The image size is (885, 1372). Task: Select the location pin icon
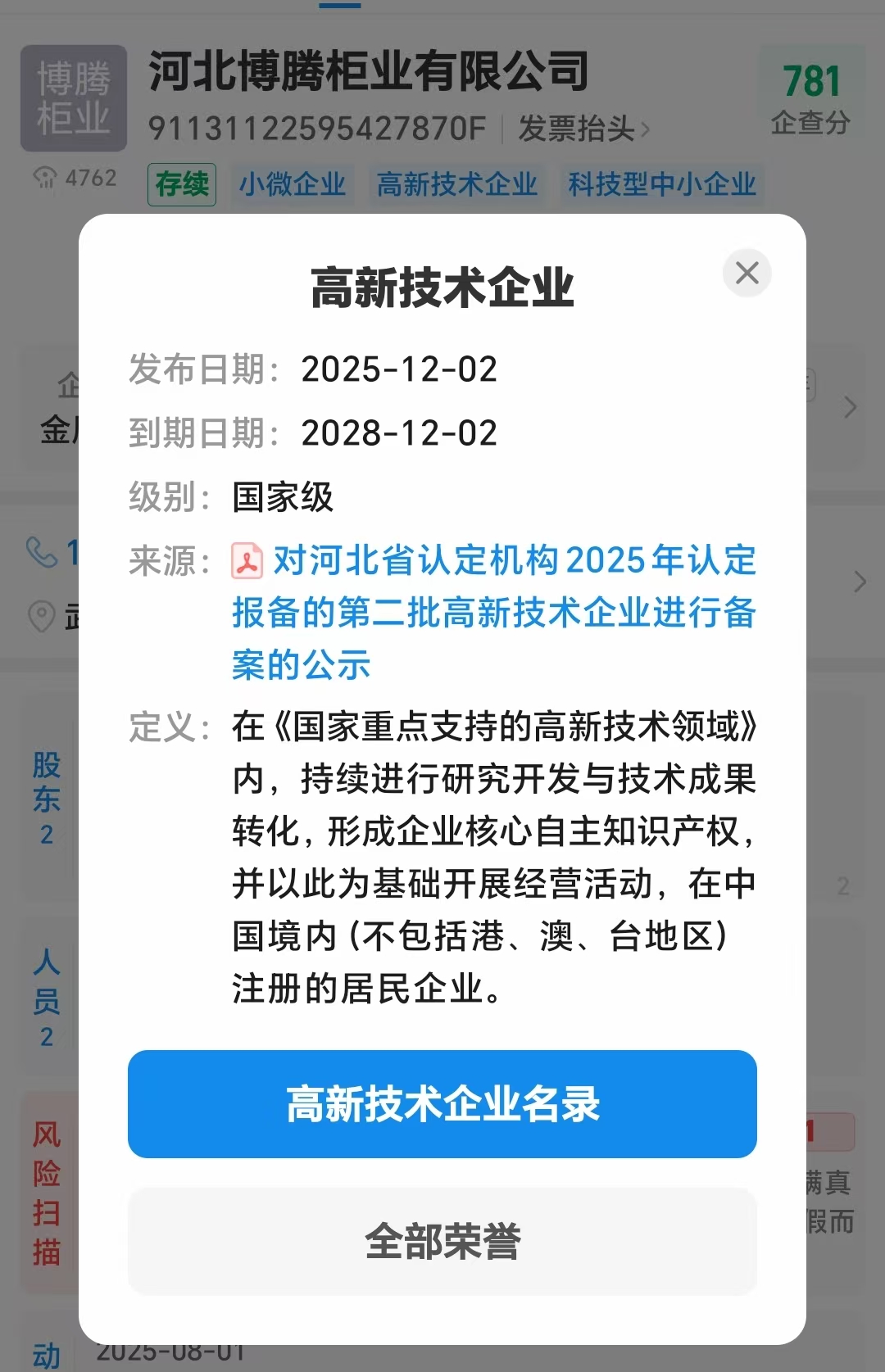tap(43, 613)
